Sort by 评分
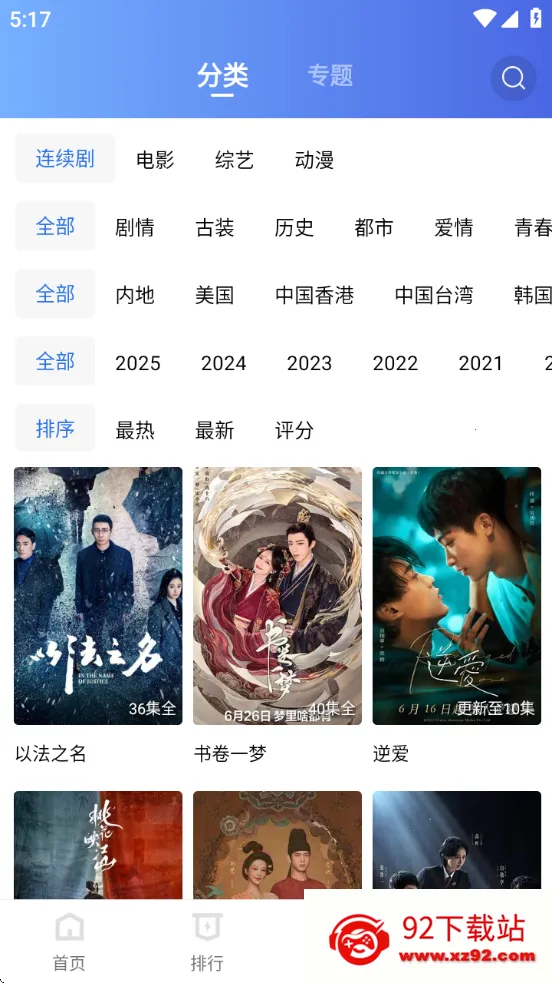552x983 pixels. point(294,431)
